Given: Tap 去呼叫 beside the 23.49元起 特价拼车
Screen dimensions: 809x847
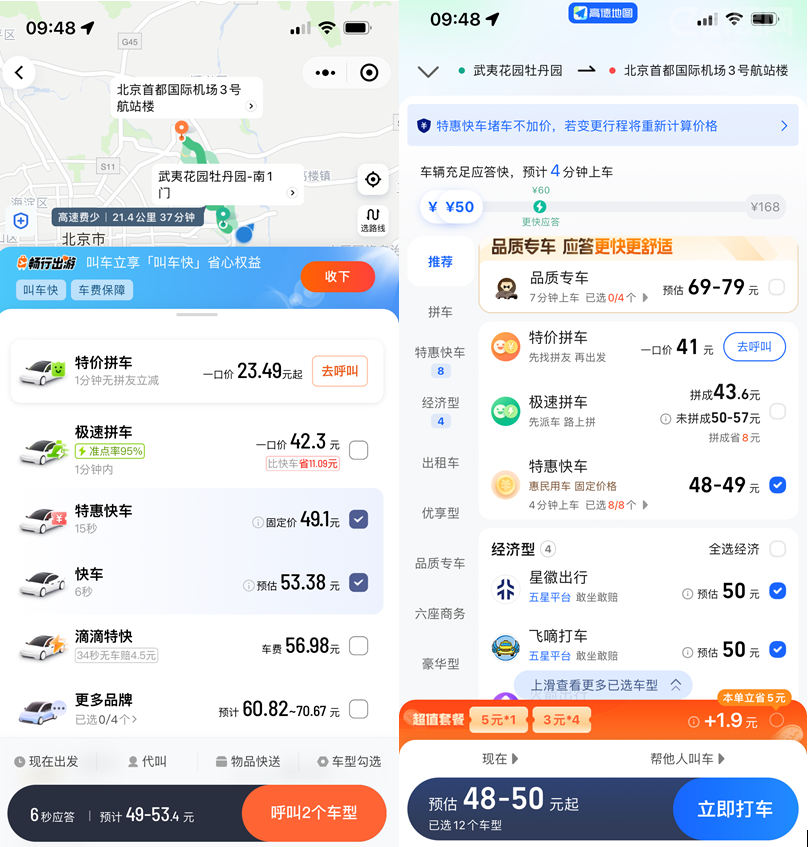Looking at the screenshot, I should tap(340, 371).
